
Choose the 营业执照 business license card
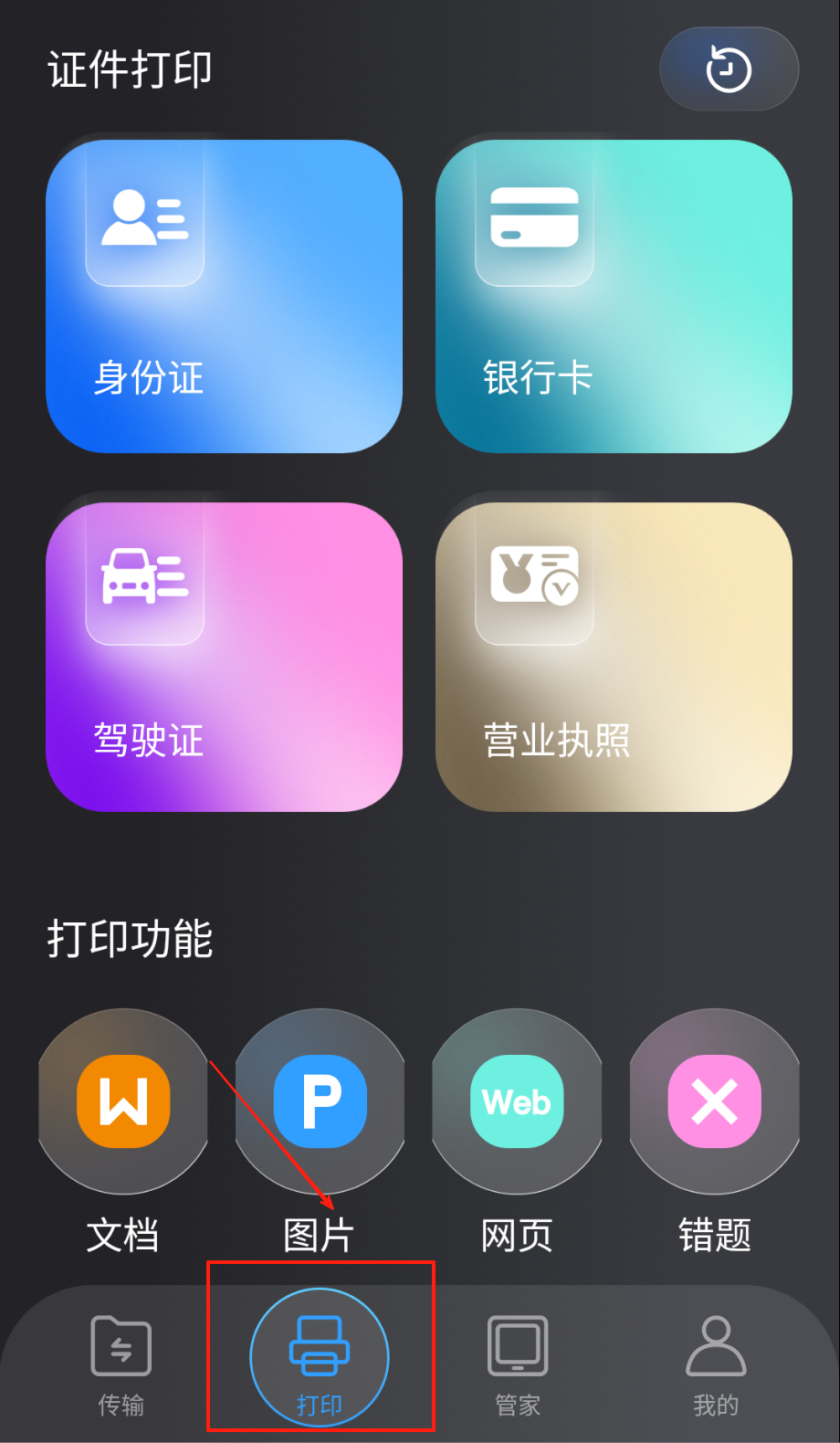(614, 656)
